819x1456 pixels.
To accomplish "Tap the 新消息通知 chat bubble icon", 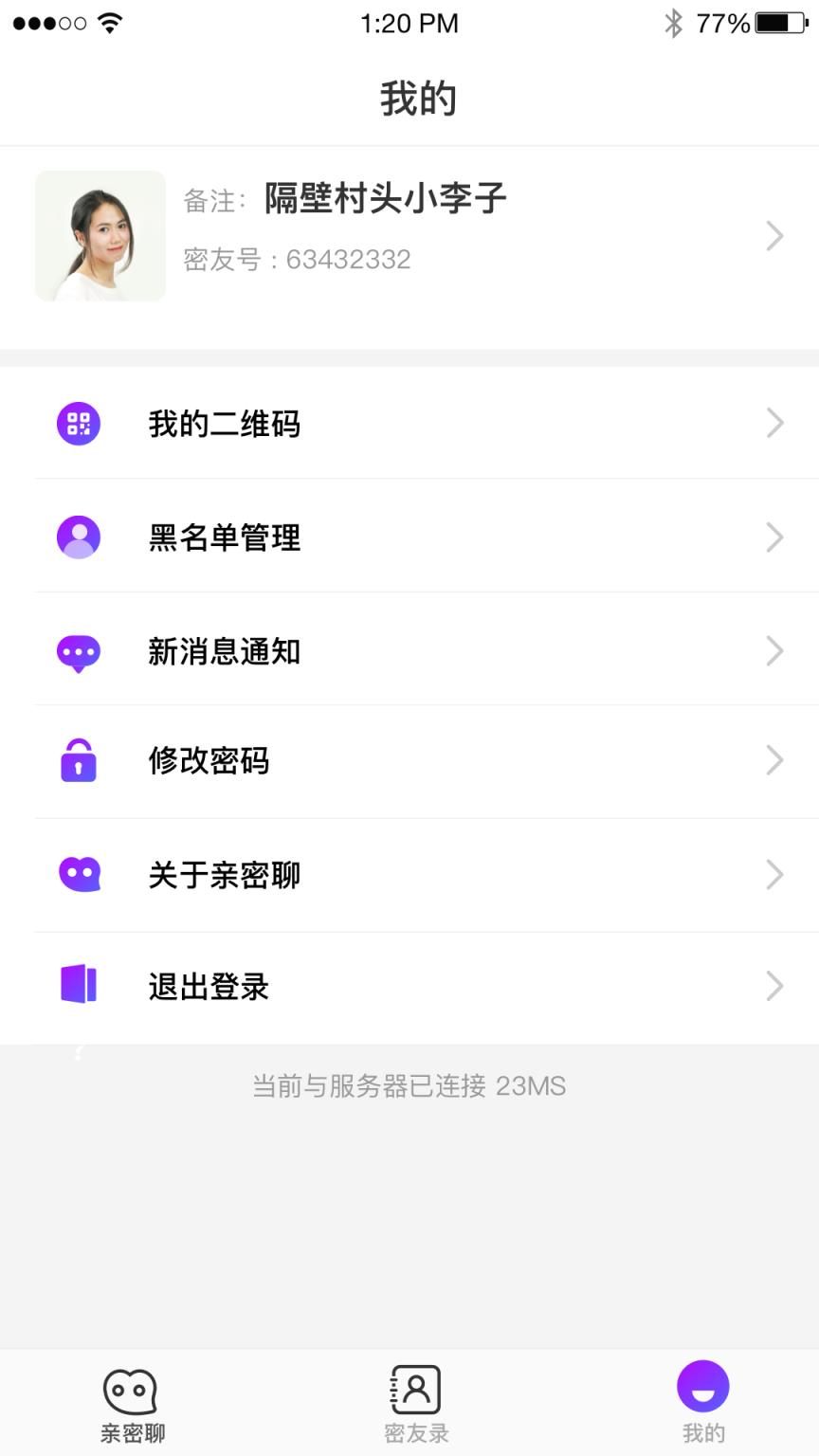I will [80, 650].
